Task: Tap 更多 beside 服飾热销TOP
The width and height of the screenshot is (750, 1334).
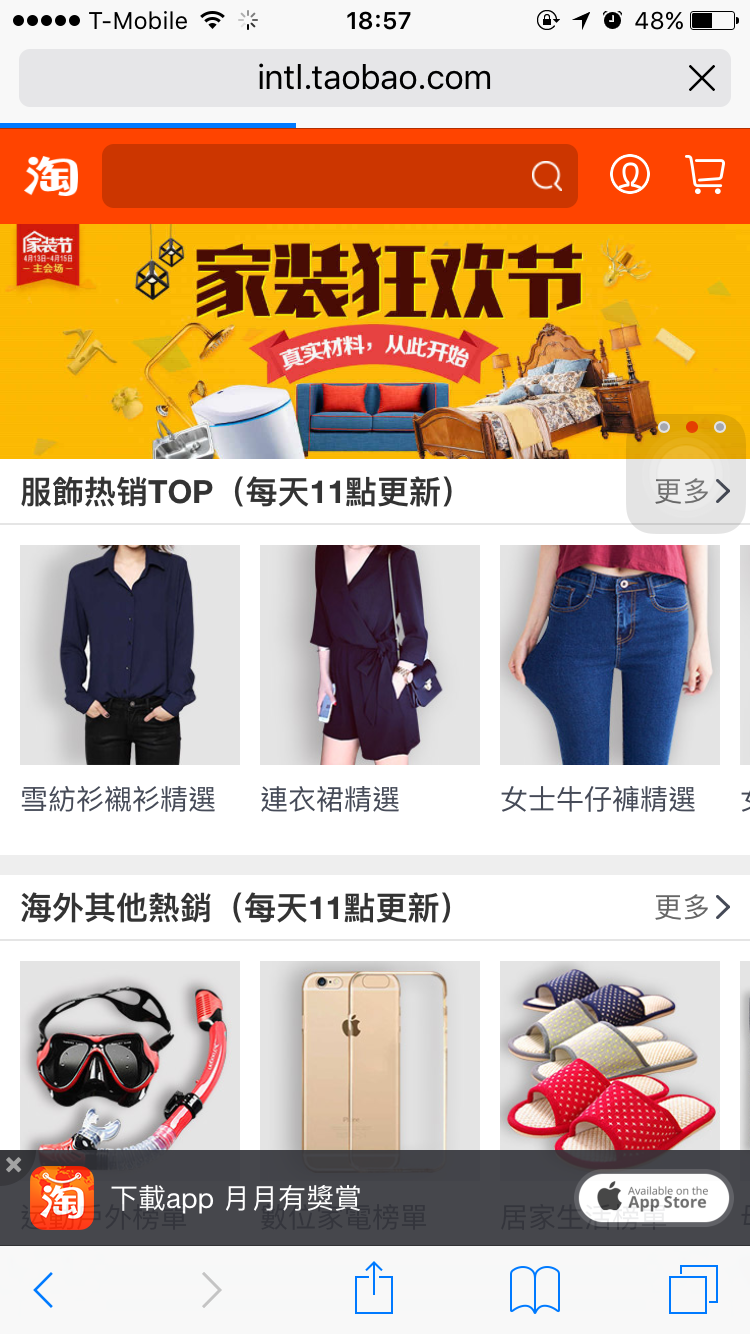Action: tap(692, 491)
